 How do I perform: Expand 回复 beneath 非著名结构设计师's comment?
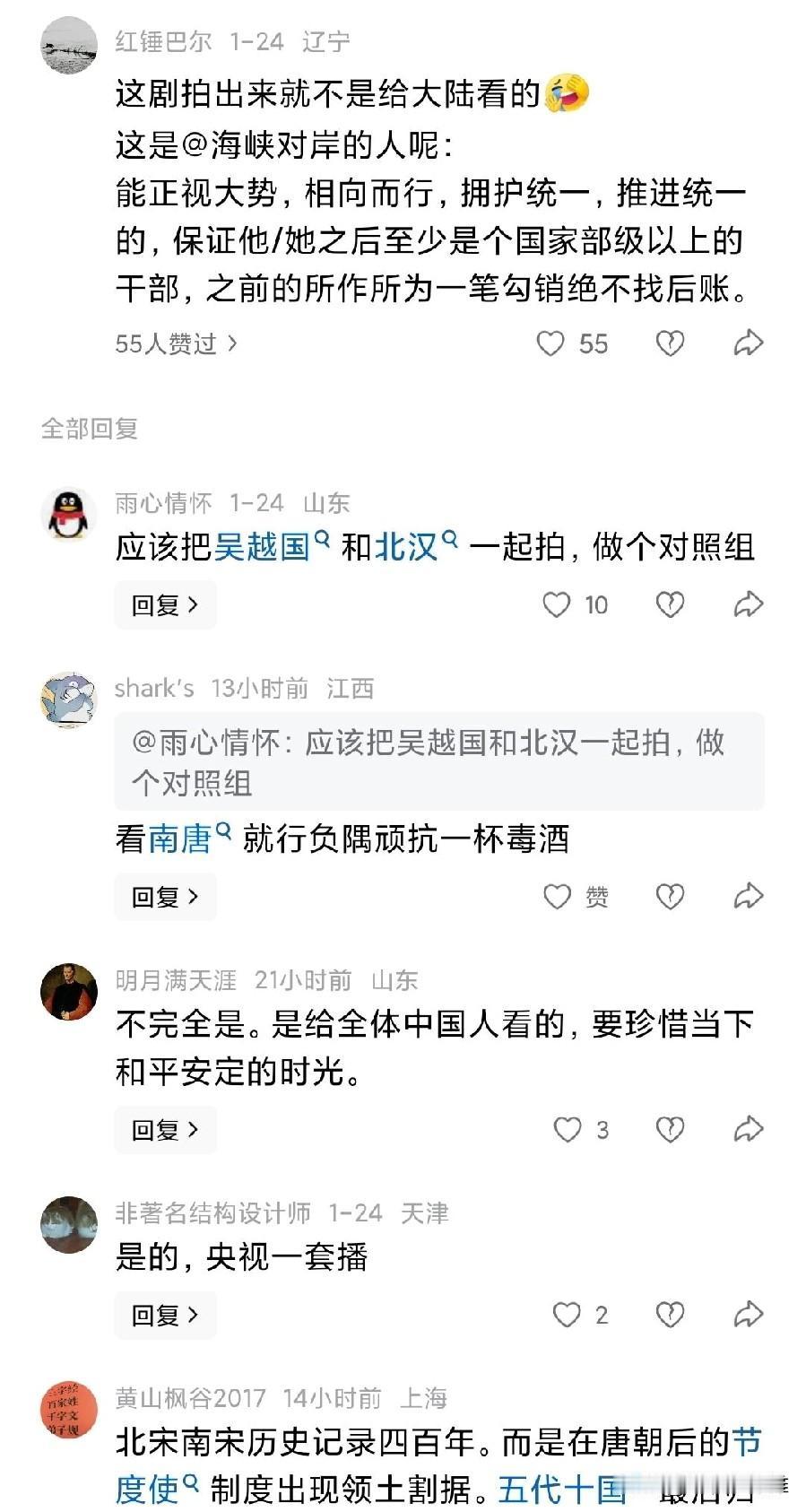click(165, 1315)
